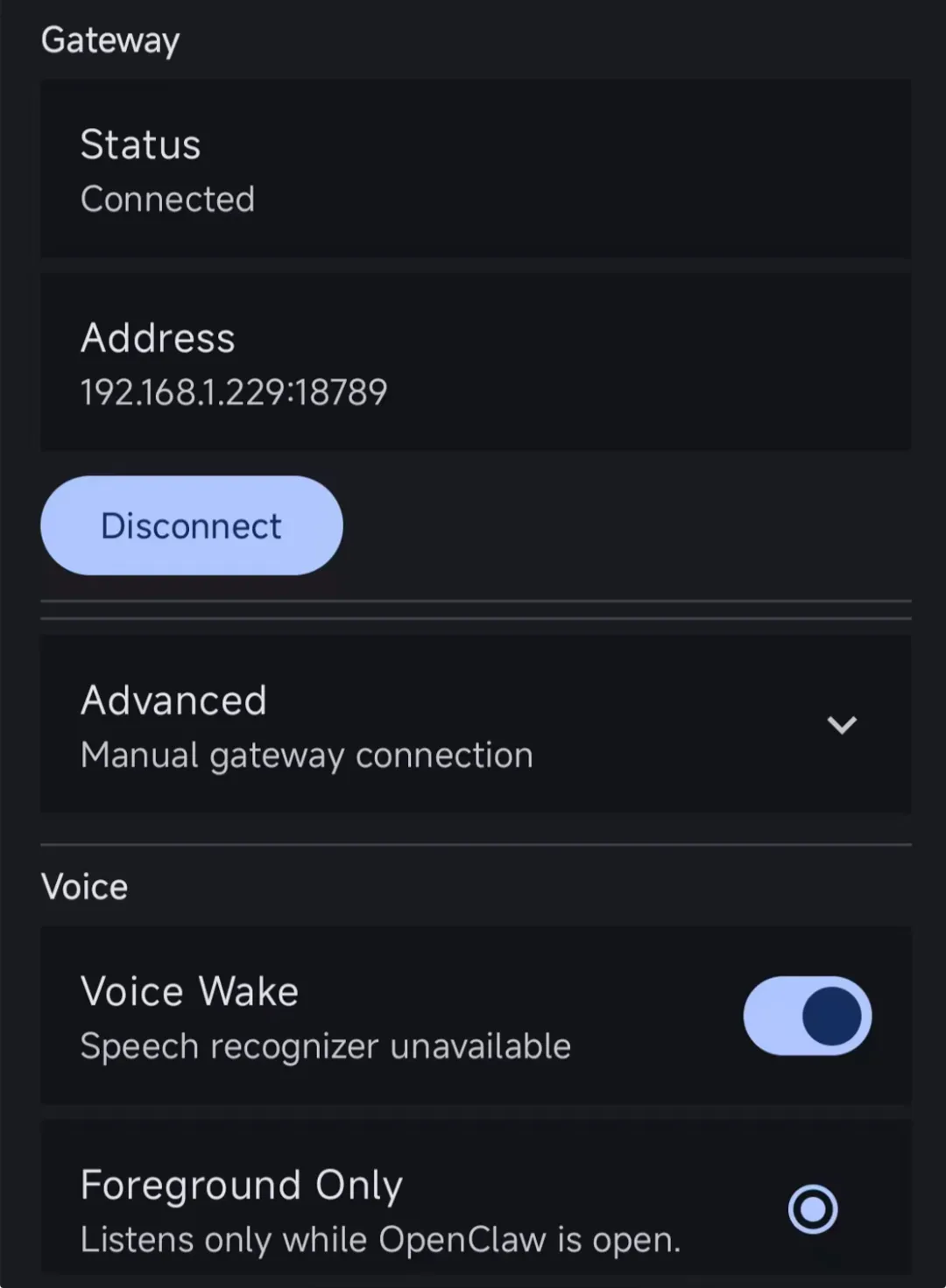
Task: Turn off the Voice Wake switch
Action: pos(807,1016)
